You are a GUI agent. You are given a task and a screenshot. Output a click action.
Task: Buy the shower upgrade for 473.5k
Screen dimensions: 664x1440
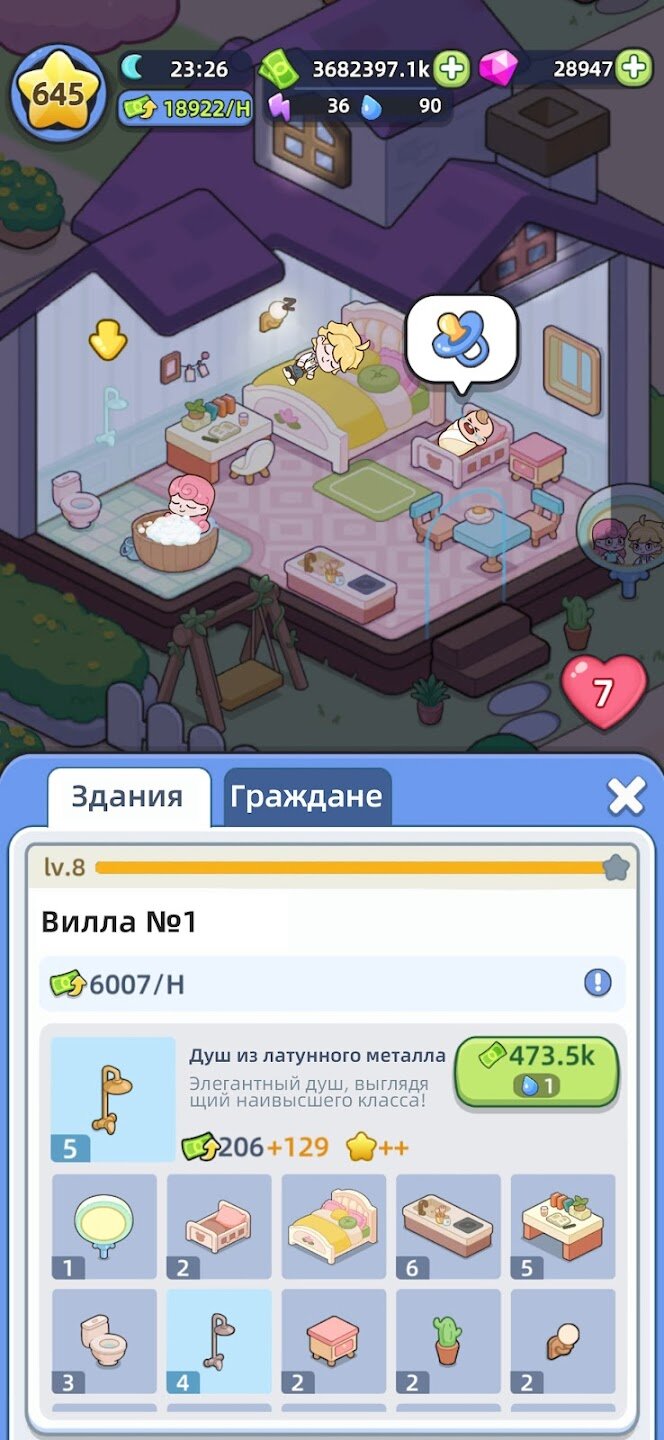click(x=536, y=1071)
